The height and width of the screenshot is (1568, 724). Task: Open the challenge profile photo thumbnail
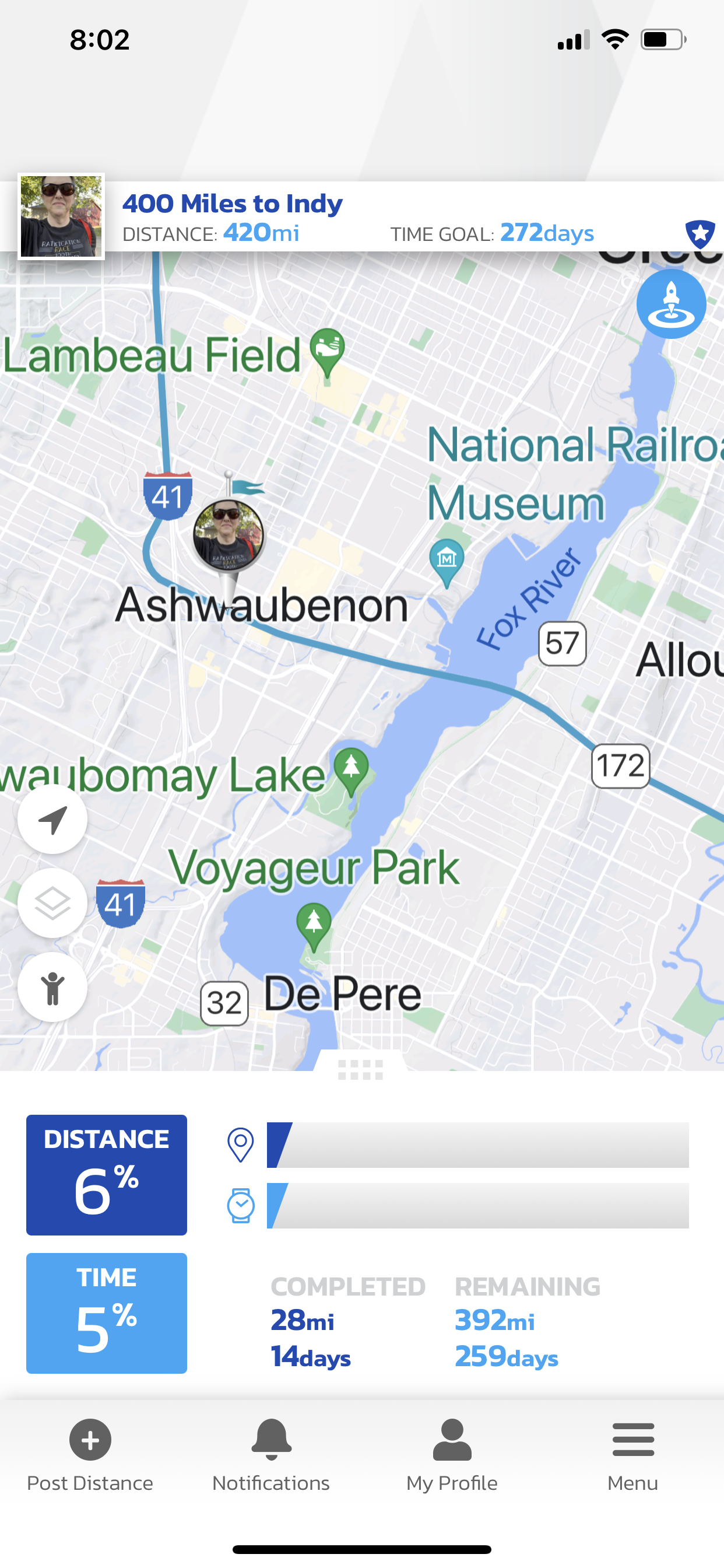point(61,216)
